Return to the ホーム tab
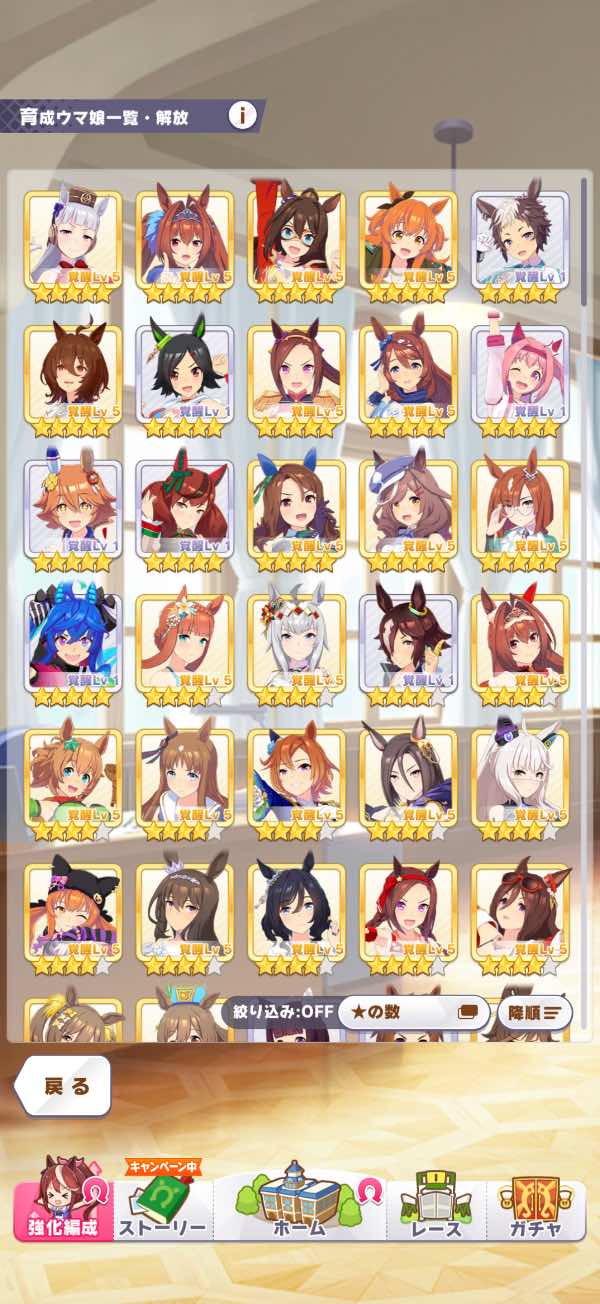This screenshot has width=600, height=1304. (x=300, y=1202)
